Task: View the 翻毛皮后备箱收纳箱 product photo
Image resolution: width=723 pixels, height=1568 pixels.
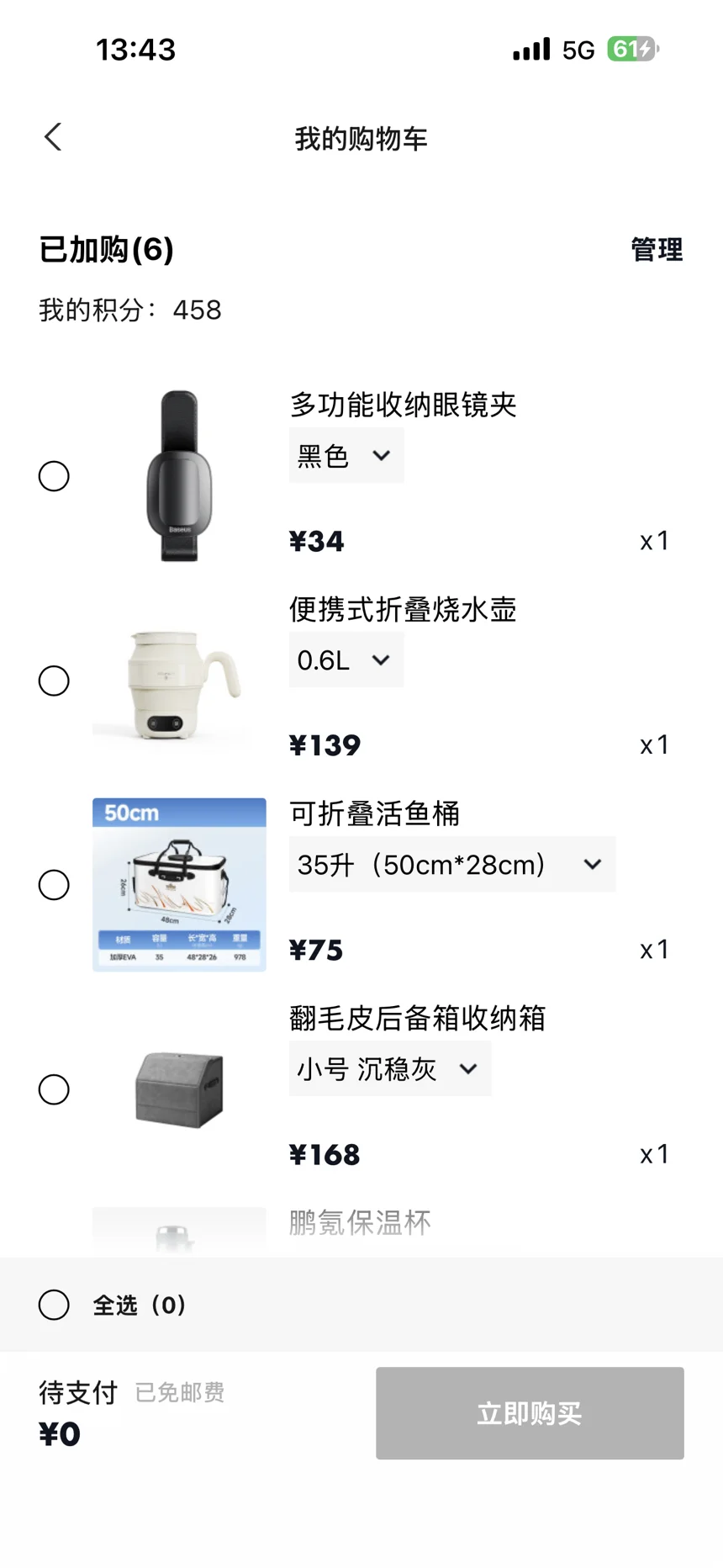Action: [x=179, y=1089]
